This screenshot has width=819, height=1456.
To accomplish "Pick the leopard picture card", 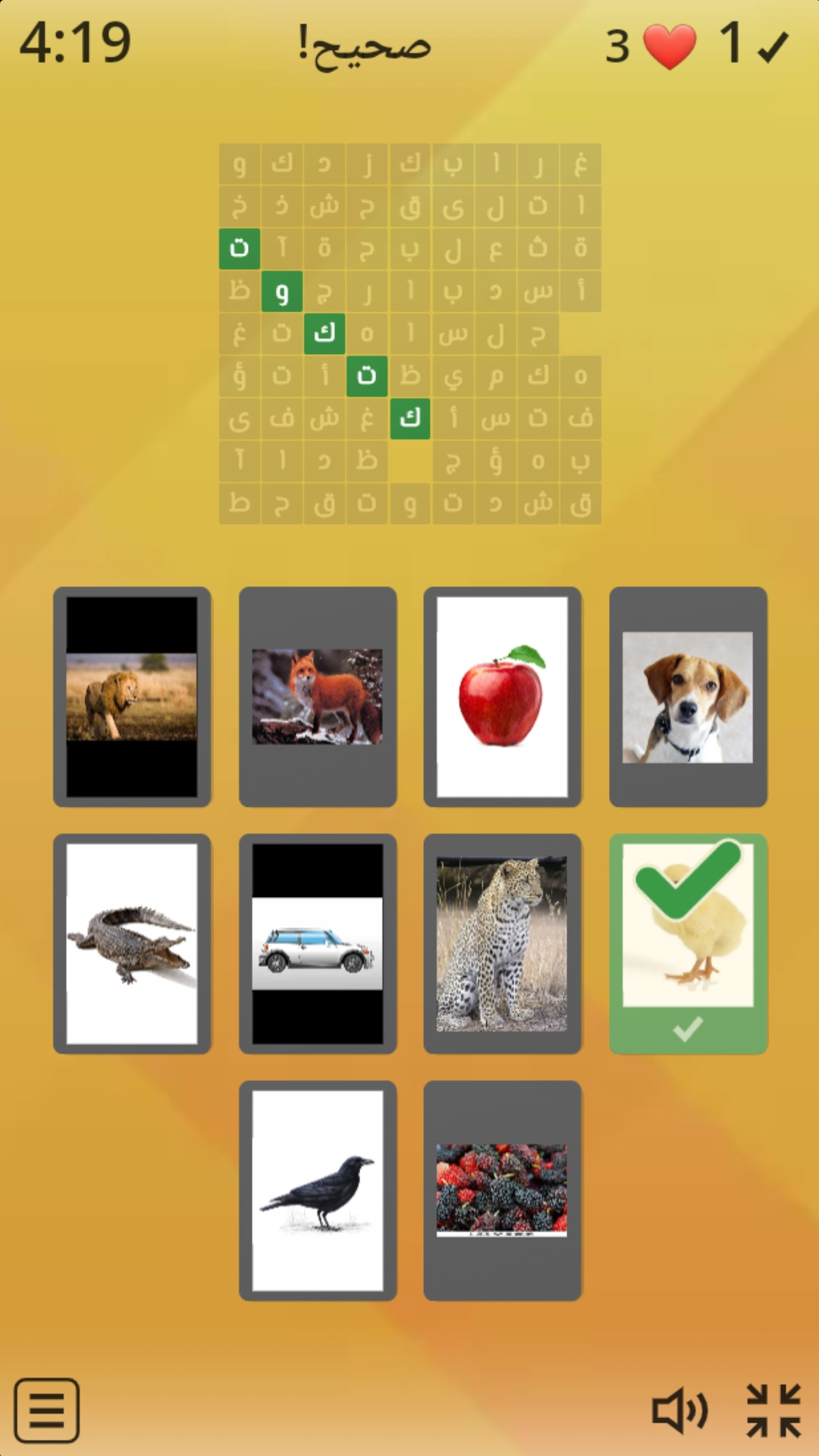I will pos(502,943).
